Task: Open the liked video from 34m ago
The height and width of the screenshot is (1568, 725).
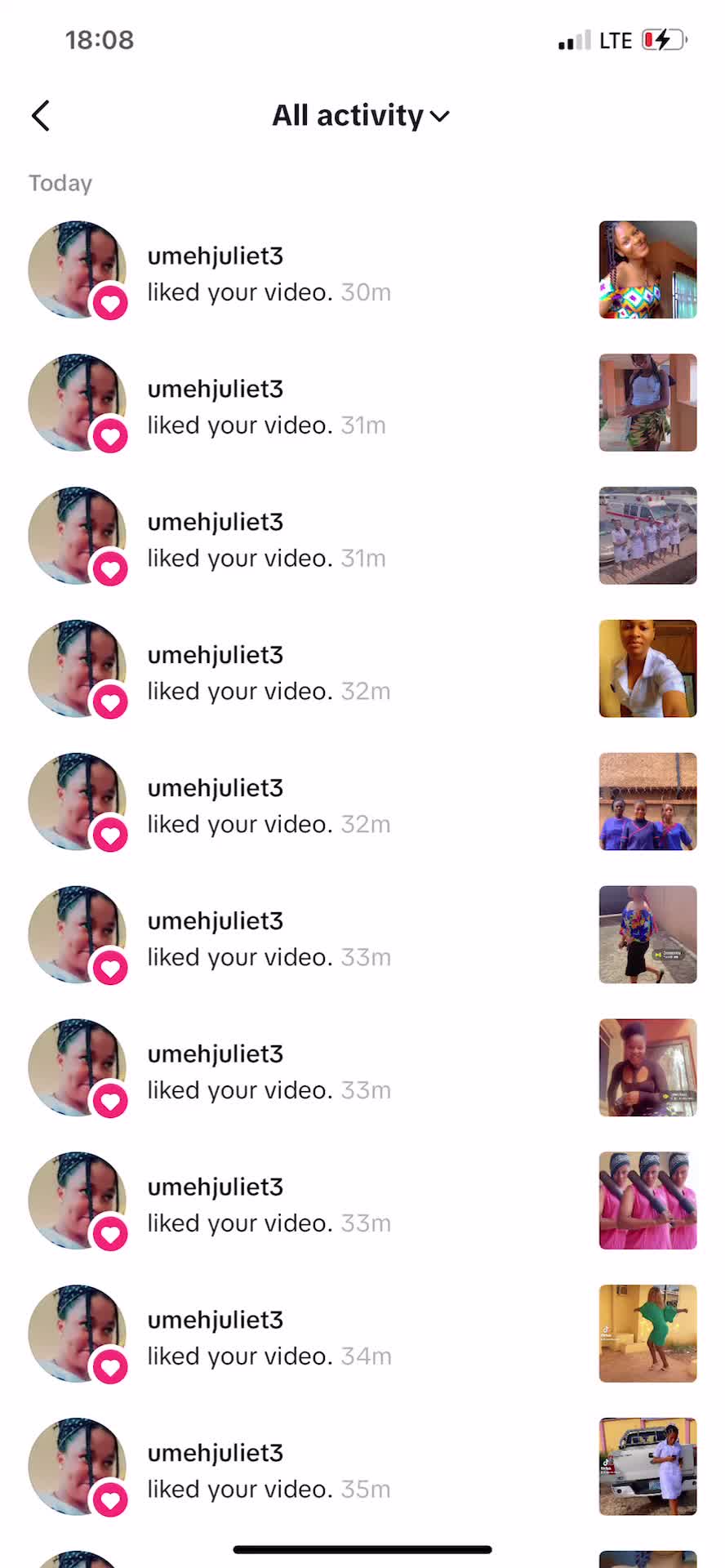Action: (x=647, y=1334)
